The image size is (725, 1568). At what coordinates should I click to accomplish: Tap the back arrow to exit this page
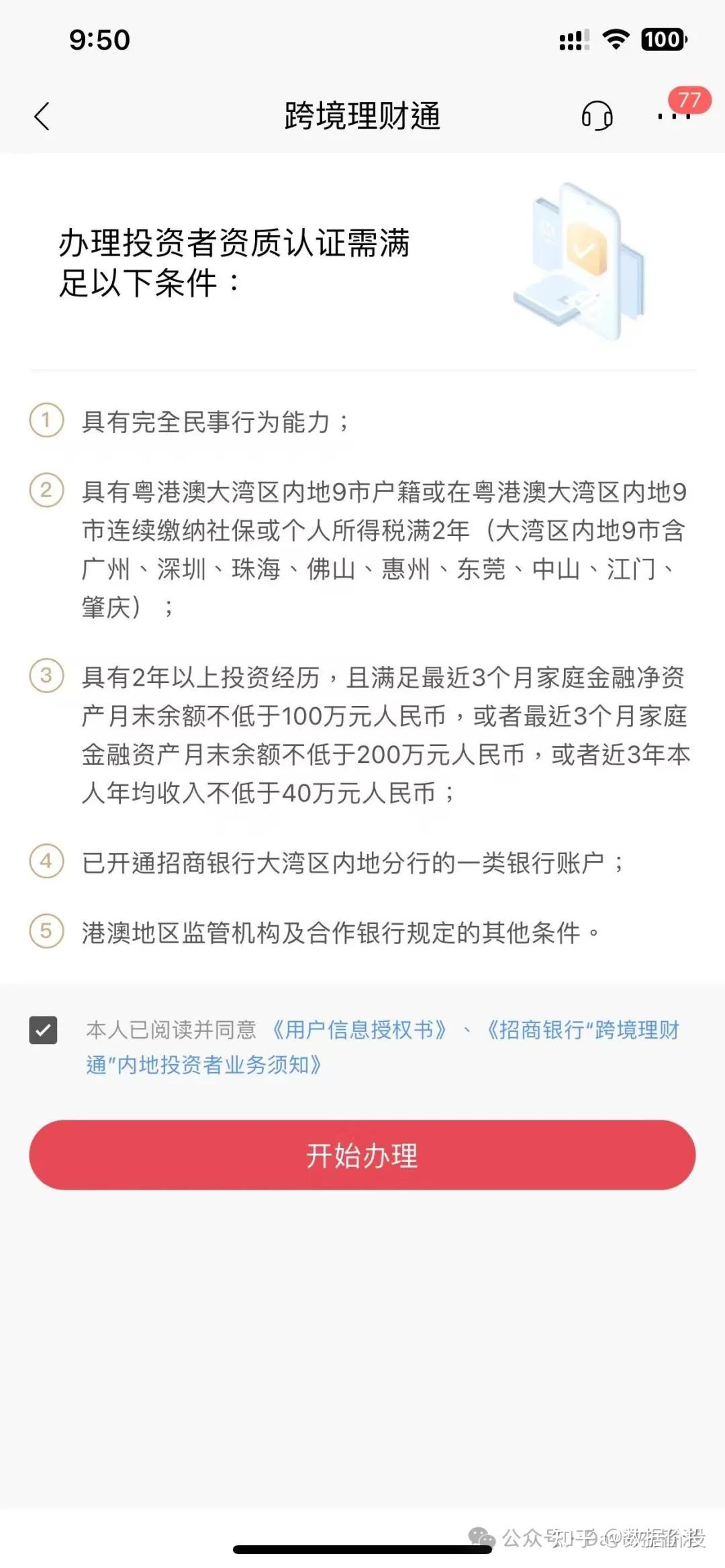[42, 115]
